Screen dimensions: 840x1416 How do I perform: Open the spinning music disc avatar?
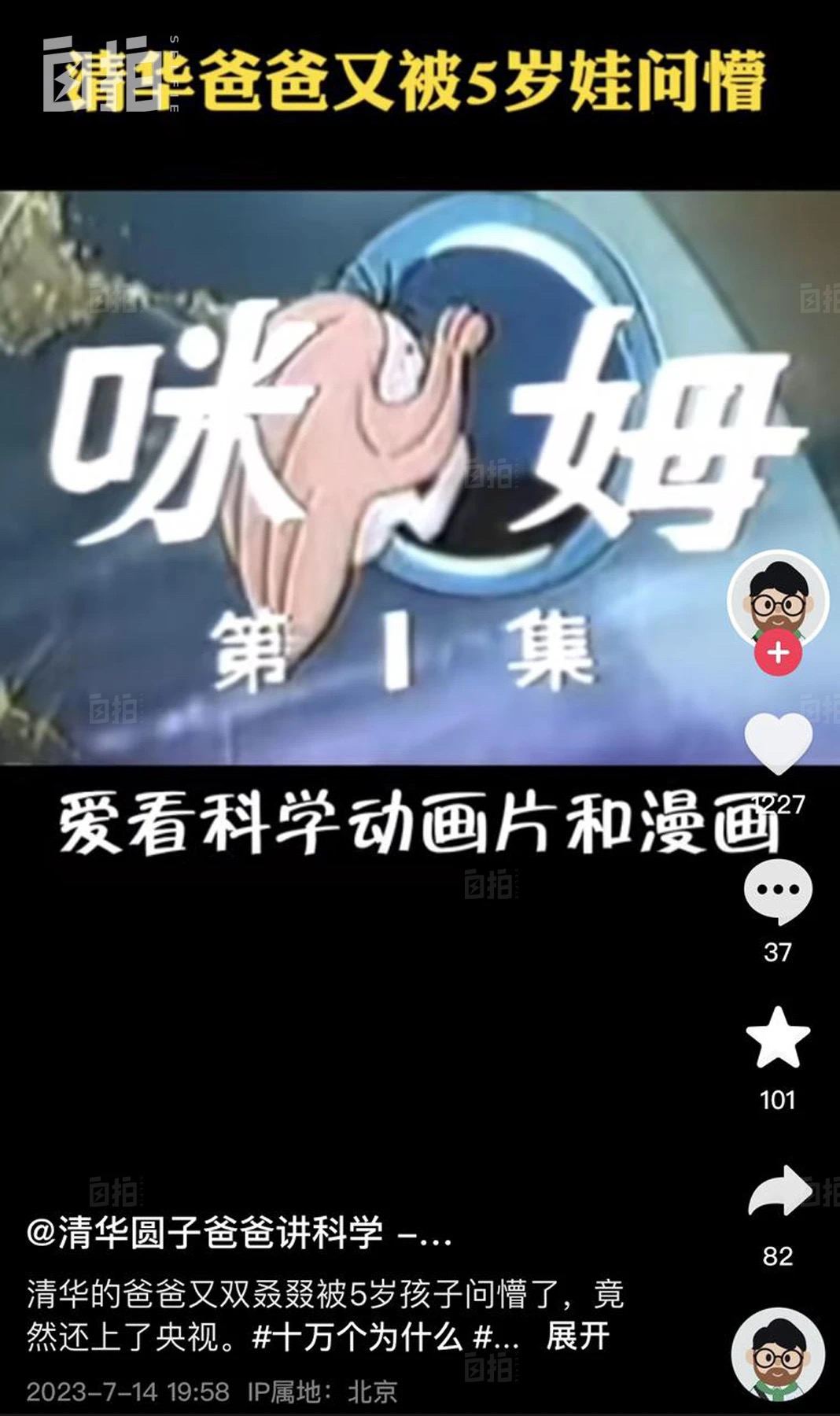click(x=778, y=1355)
